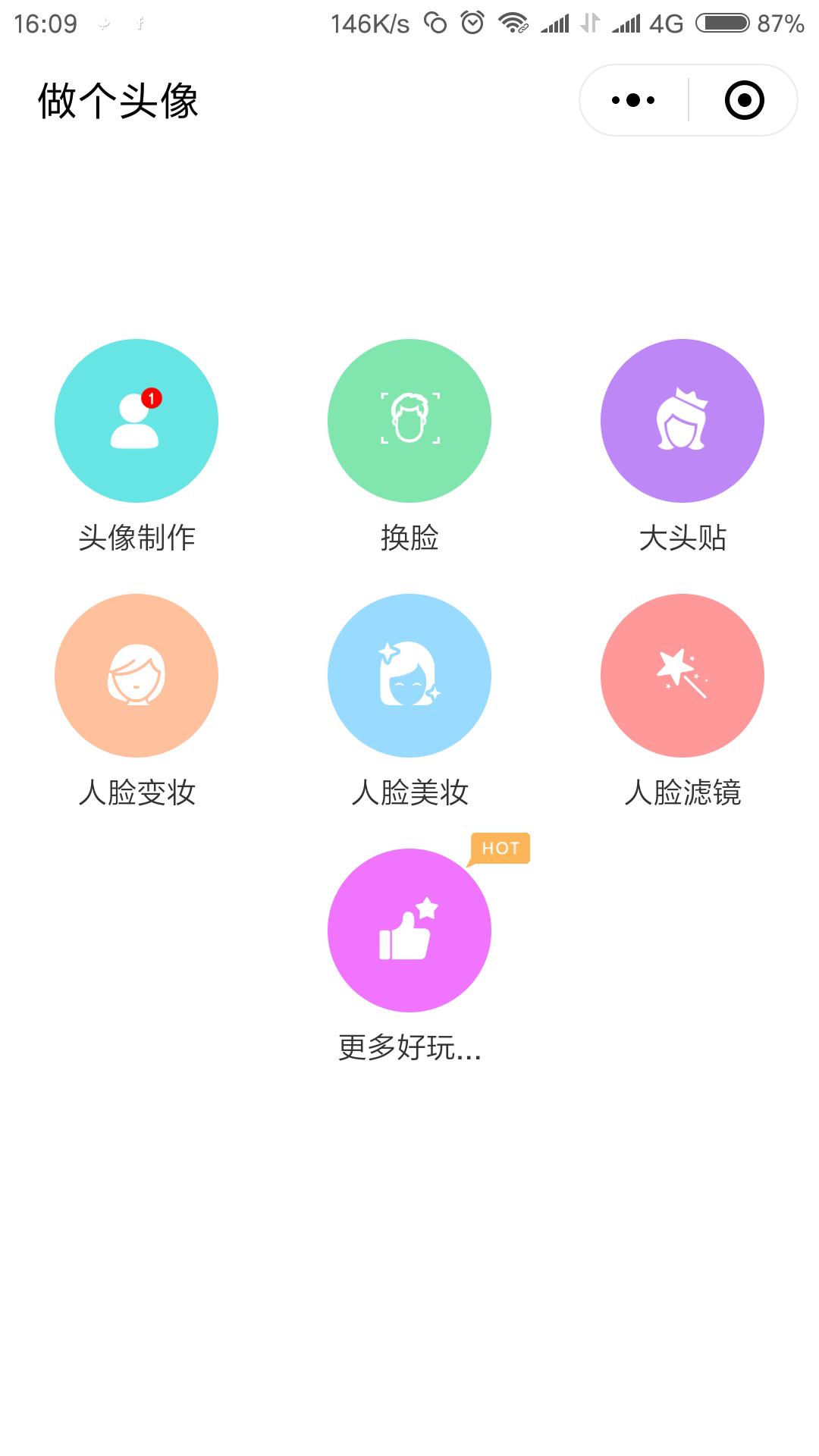Open 头像制作 avatar maker
Image resolution: width=819 pixels, height=1456 pixels.
click(x=136, y=421)
